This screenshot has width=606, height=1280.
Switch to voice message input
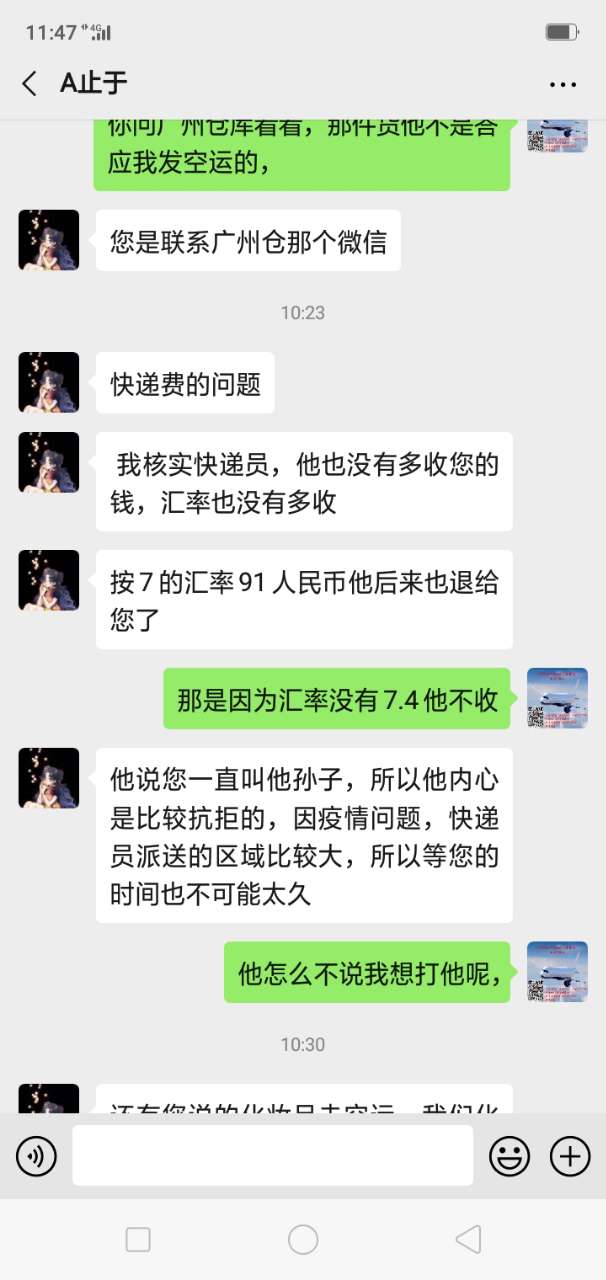(x=36, y=1157)
